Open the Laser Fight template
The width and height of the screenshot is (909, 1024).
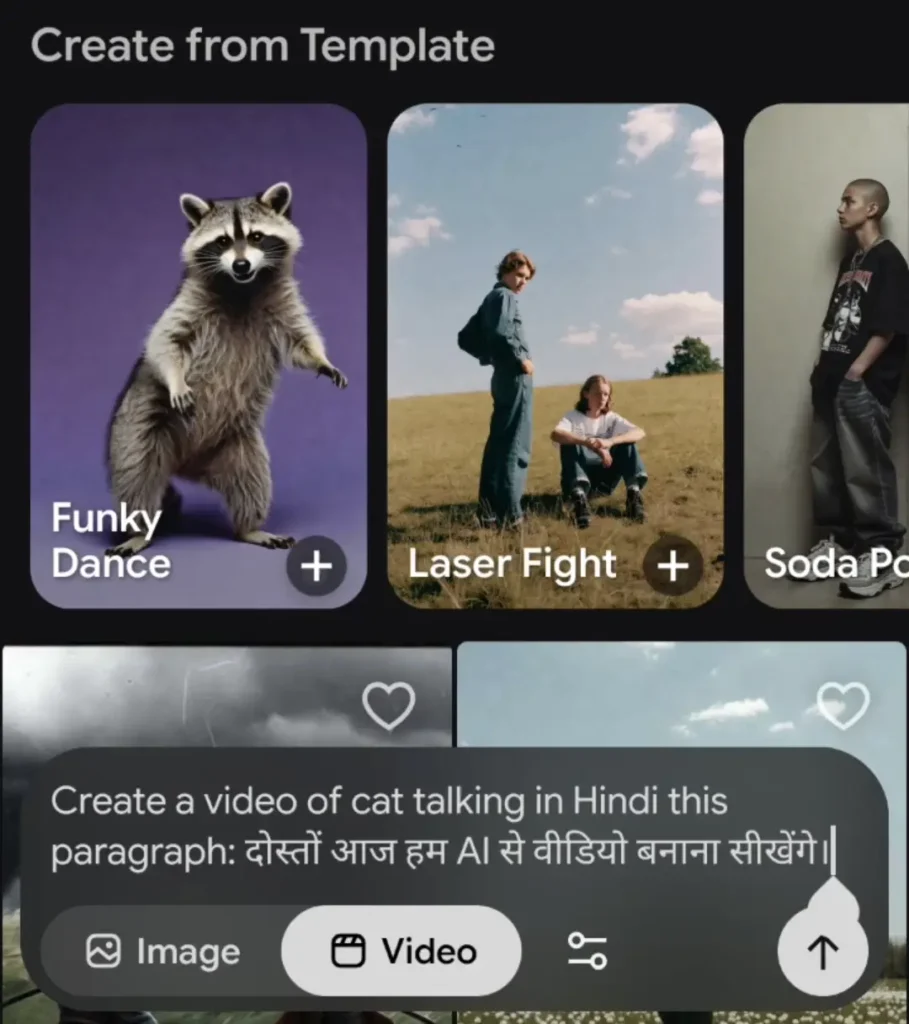coord(557,330)
